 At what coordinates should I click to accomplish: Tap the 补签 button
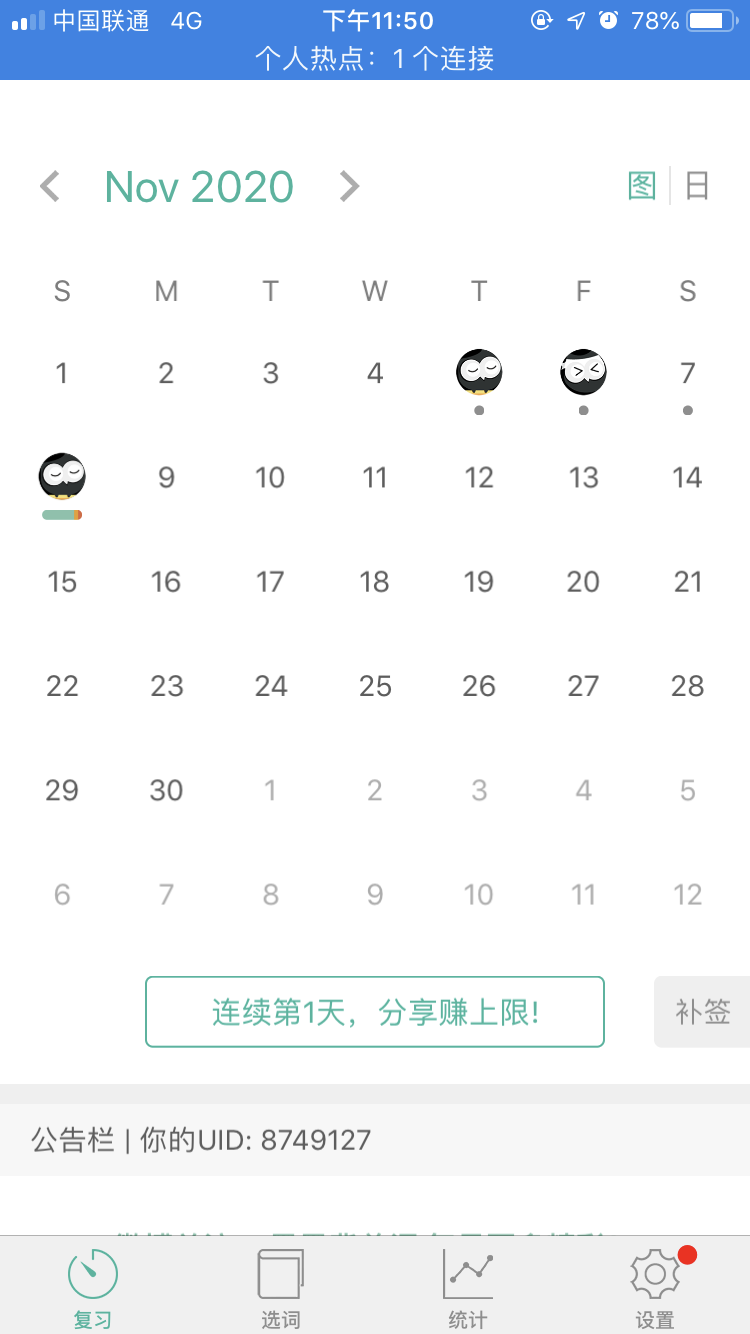click(x=702, y=1012)
